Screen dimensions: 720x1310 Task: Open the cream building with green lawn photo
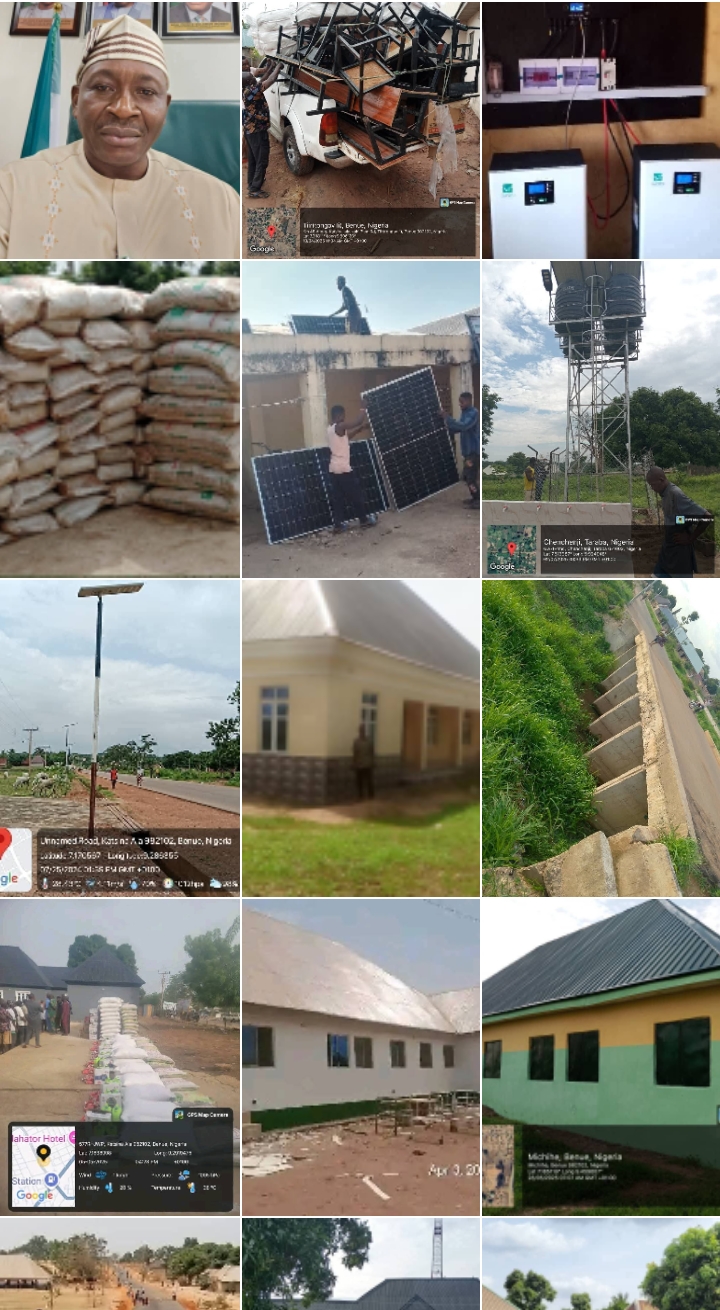[360, 737]
